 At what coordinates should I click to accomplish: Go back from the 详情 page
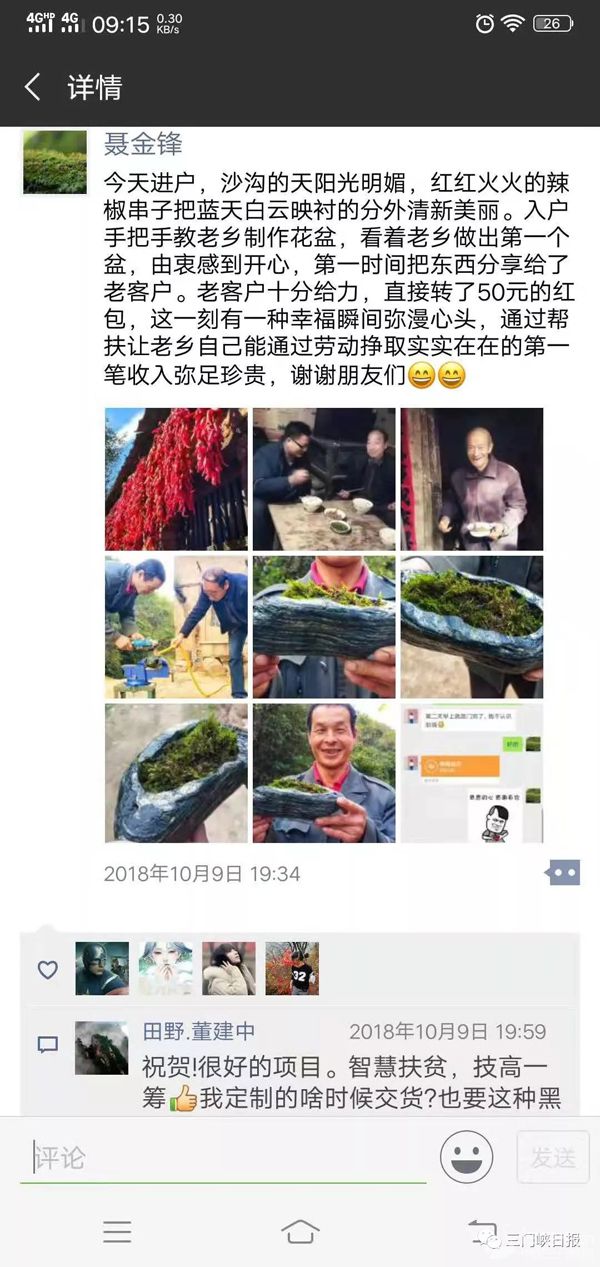coord(33,88)
